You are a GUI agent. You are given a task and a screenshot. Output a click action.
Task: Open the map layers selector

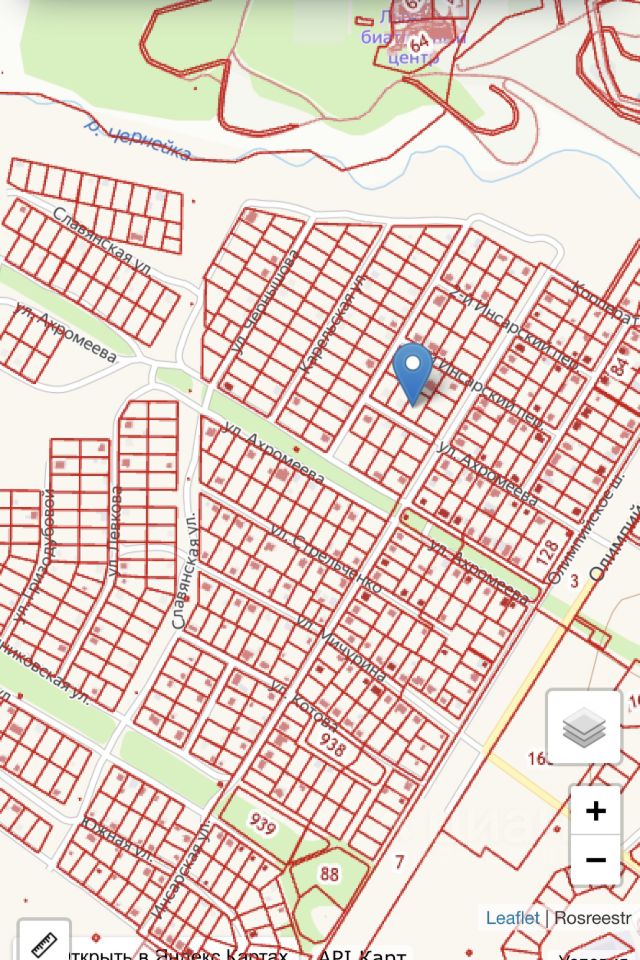click(x=584, y=727)
